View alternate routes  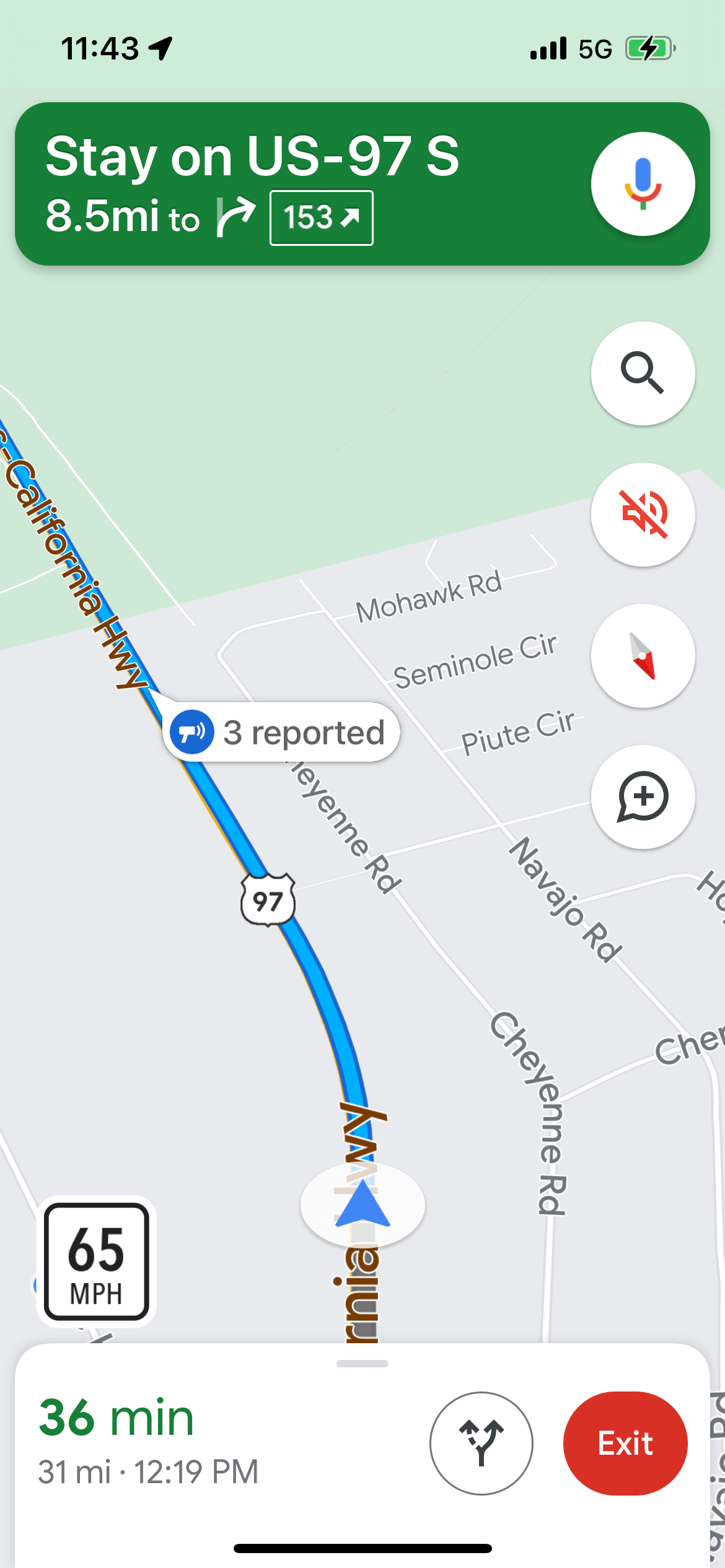(x=481, y=1443)
